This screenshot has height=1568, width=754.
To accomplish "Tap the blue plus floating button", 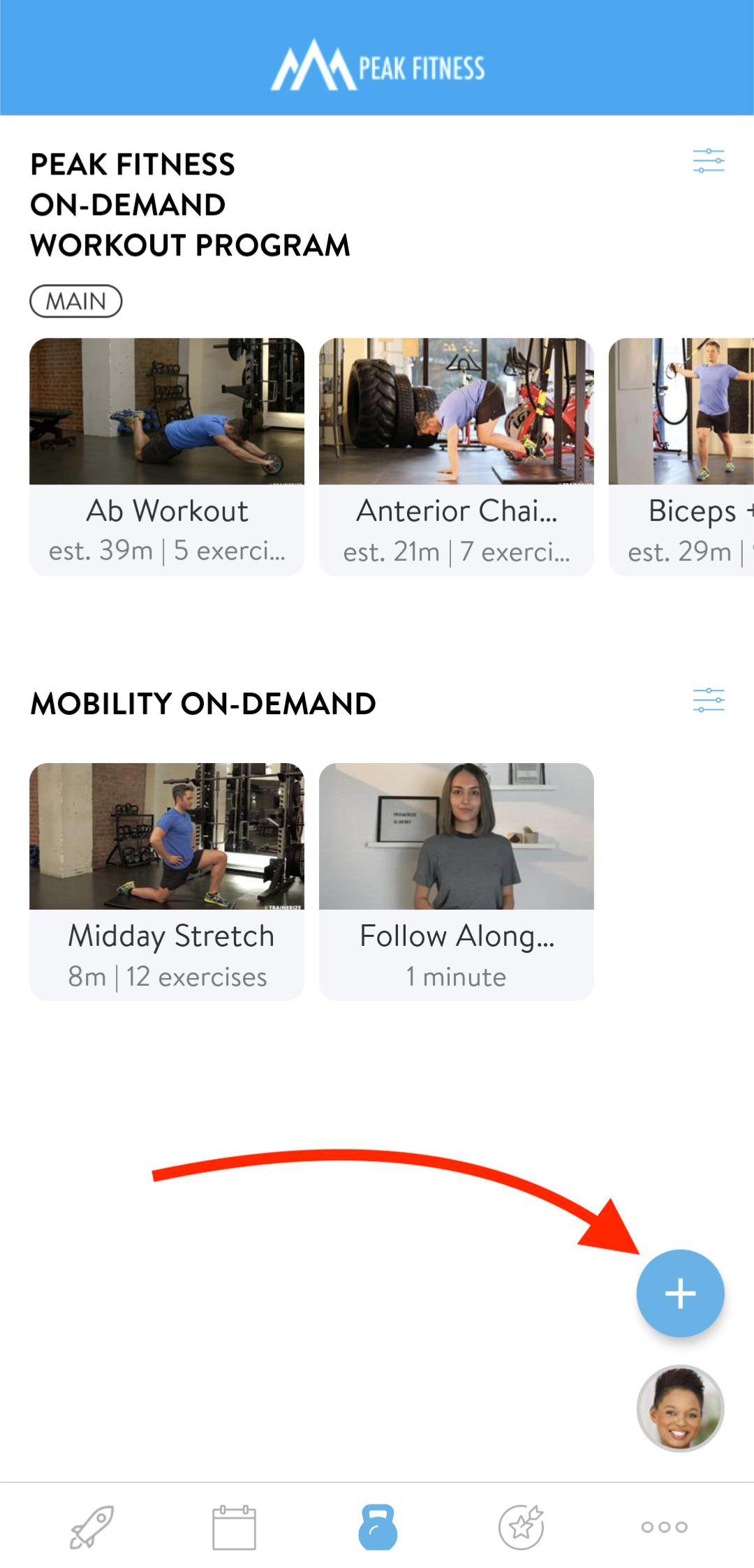I will point(680,1293).
